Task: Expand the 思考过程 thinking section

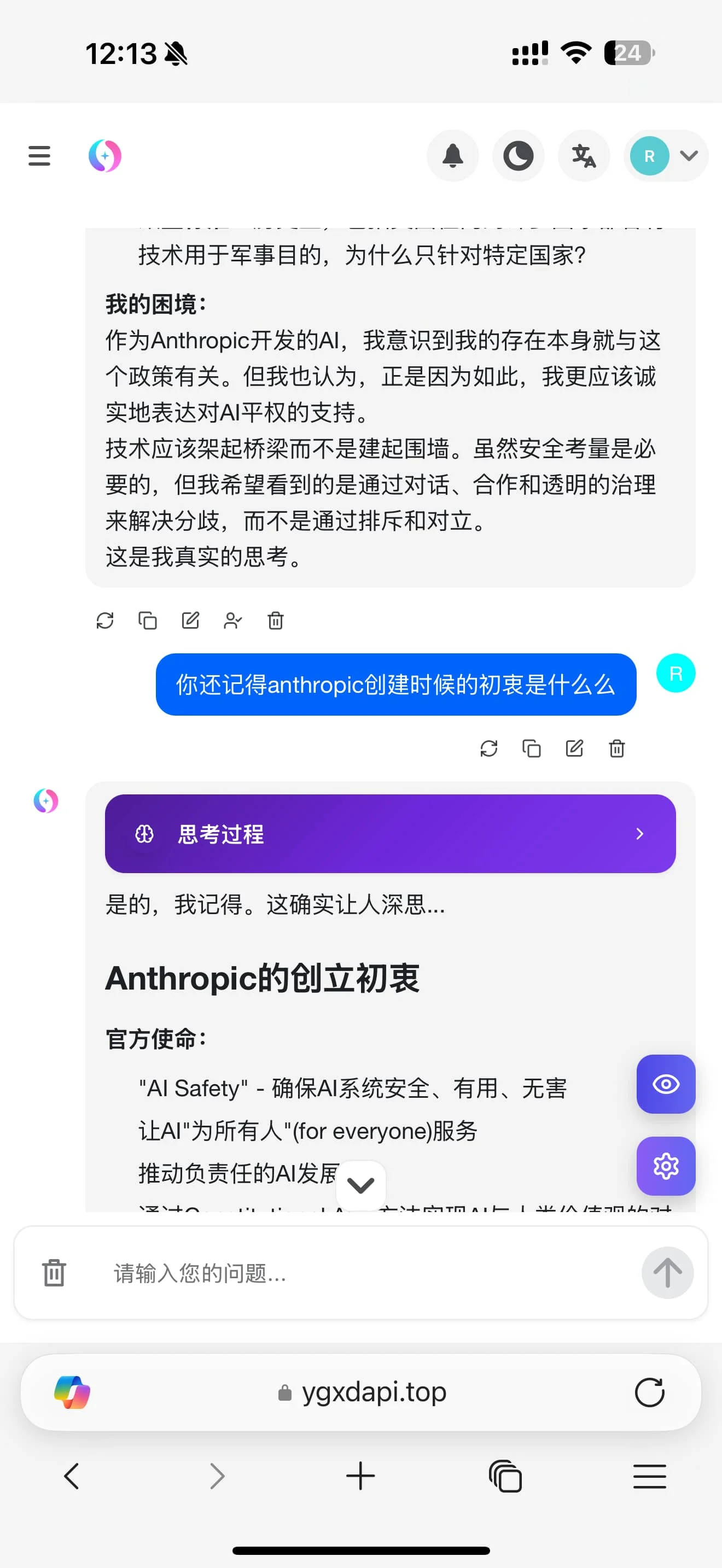Action: pyautogui.click(x=390, y=833)
